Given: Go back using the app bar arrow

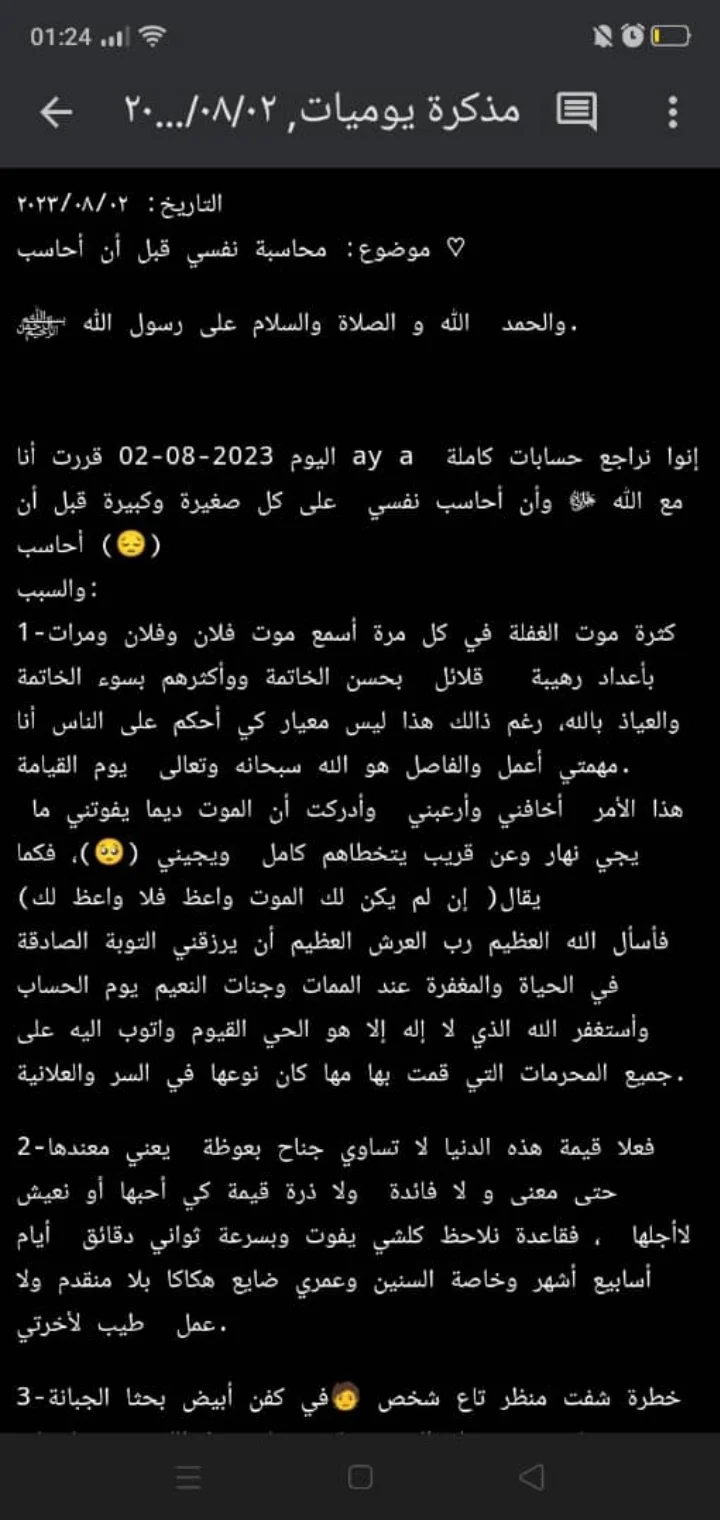Looking at the screenshot, I should (x=56, y=112).
